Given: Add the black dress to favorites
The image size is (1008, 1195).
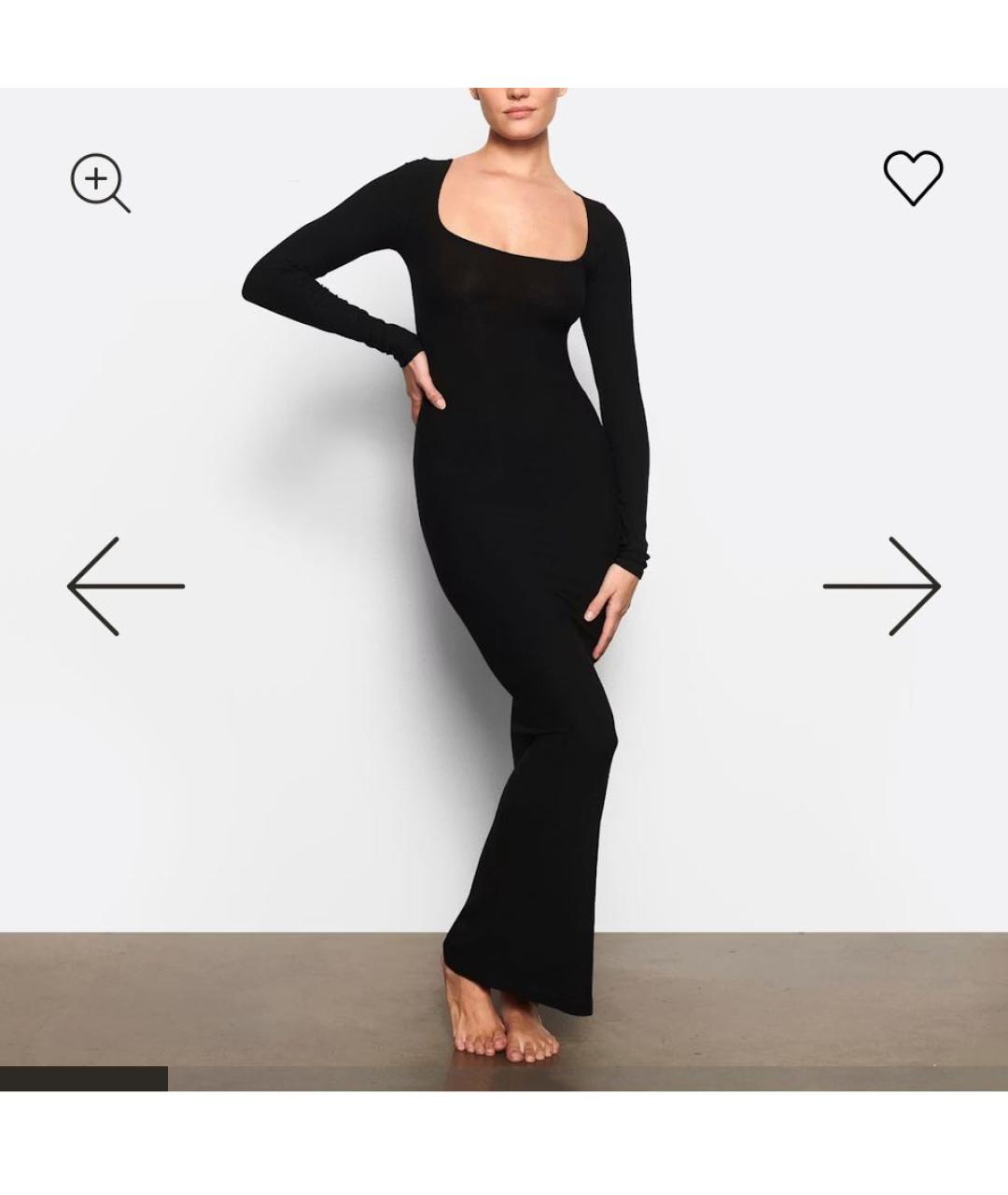Looking at the screenshot, I should (x=913, y=176).
